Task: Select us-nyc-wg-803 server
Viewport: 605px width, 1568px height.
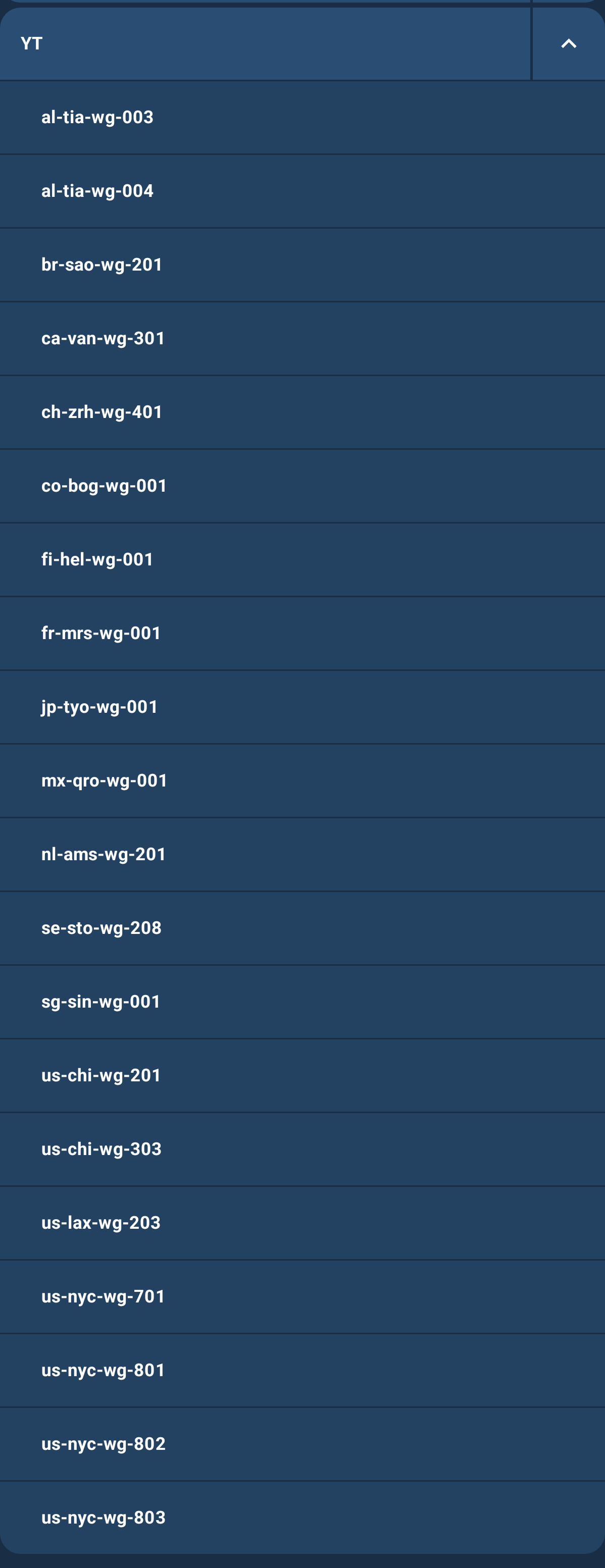Action: 302,1517
